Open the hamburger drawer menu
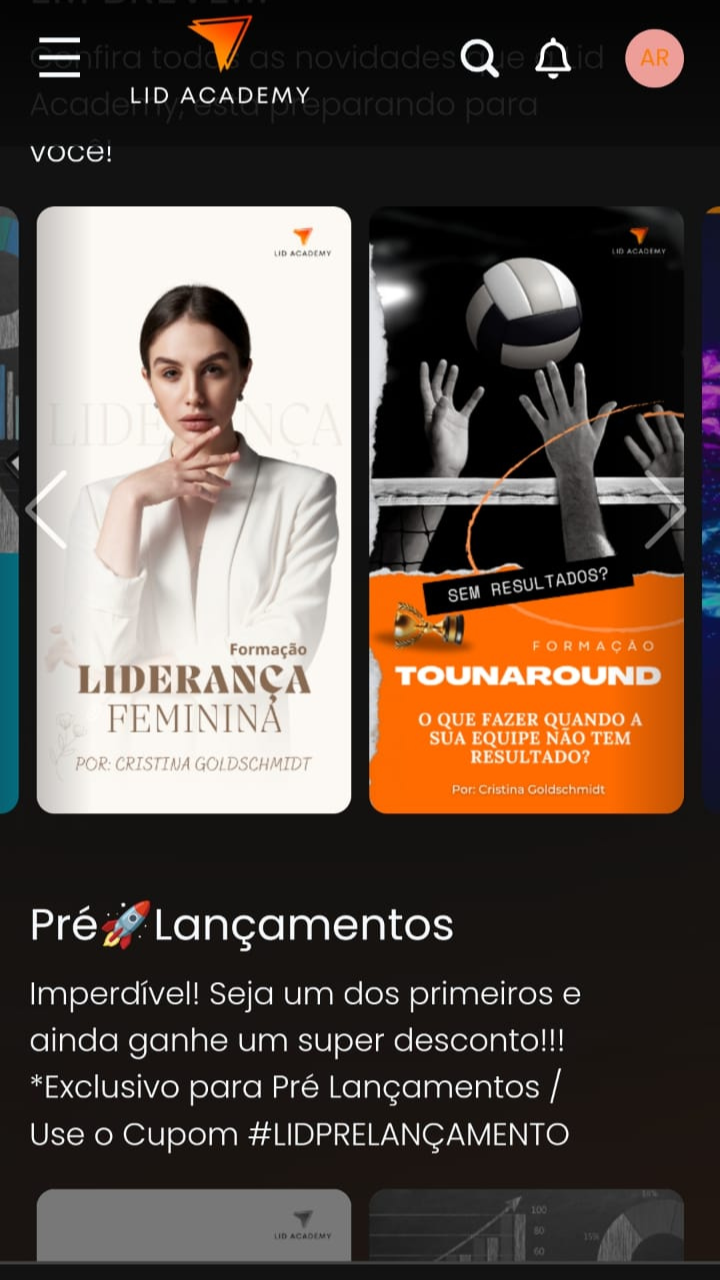This screenshot has width=720, height=1280. (x=60, y=57)
